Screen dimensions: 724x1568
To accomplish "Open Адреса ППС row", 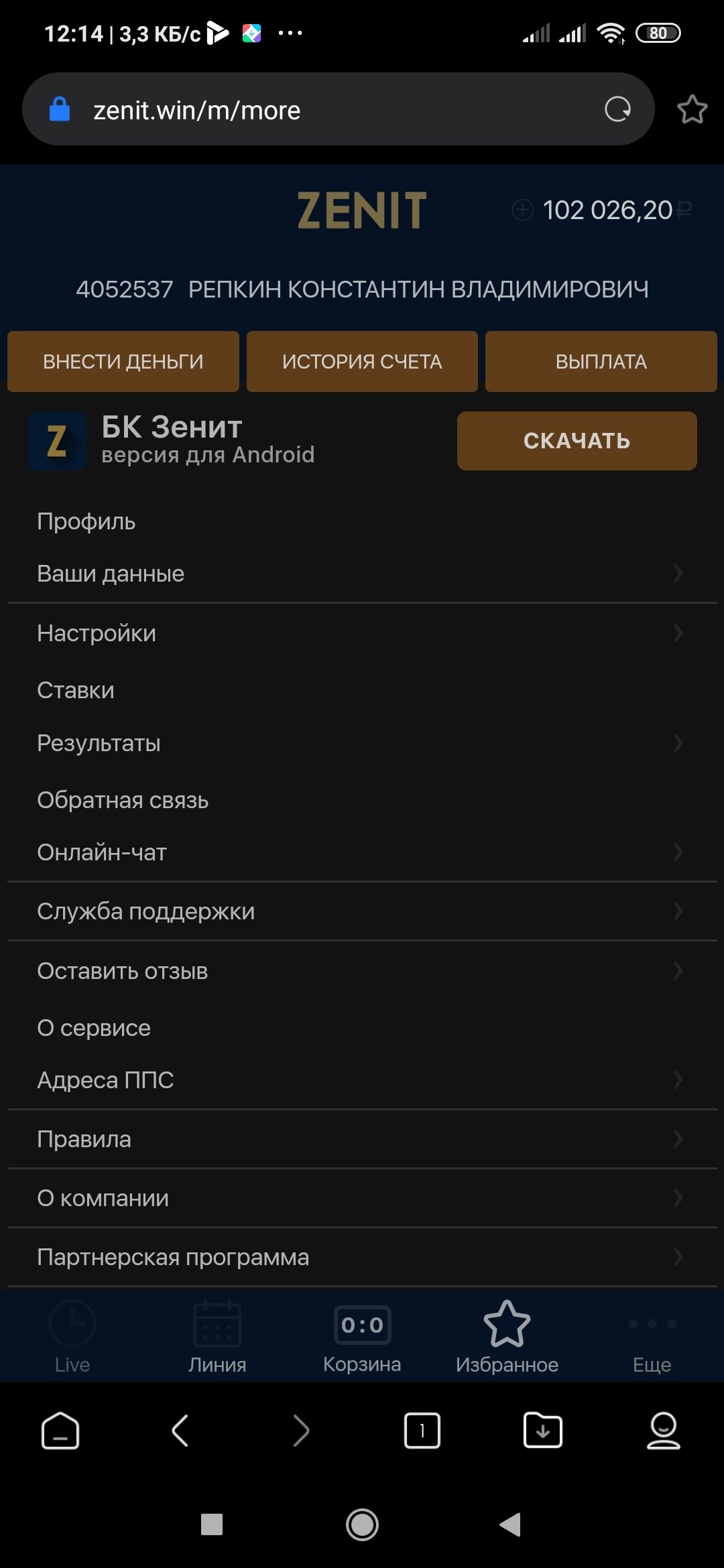I will 362,1080.
